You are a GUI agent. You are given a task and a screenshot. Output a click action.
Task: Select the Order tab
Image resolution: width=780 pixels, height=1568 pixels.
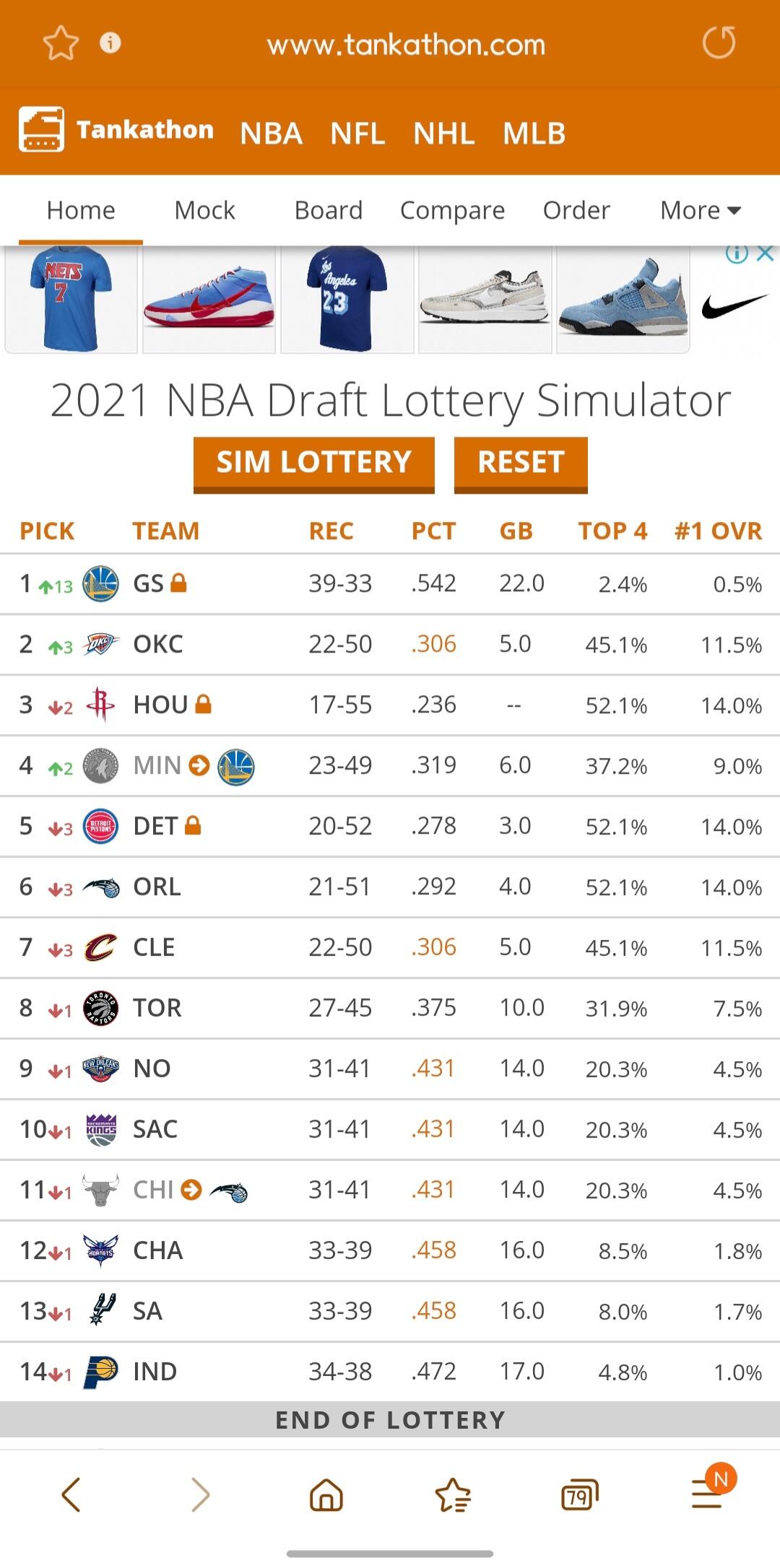[576, 210]
